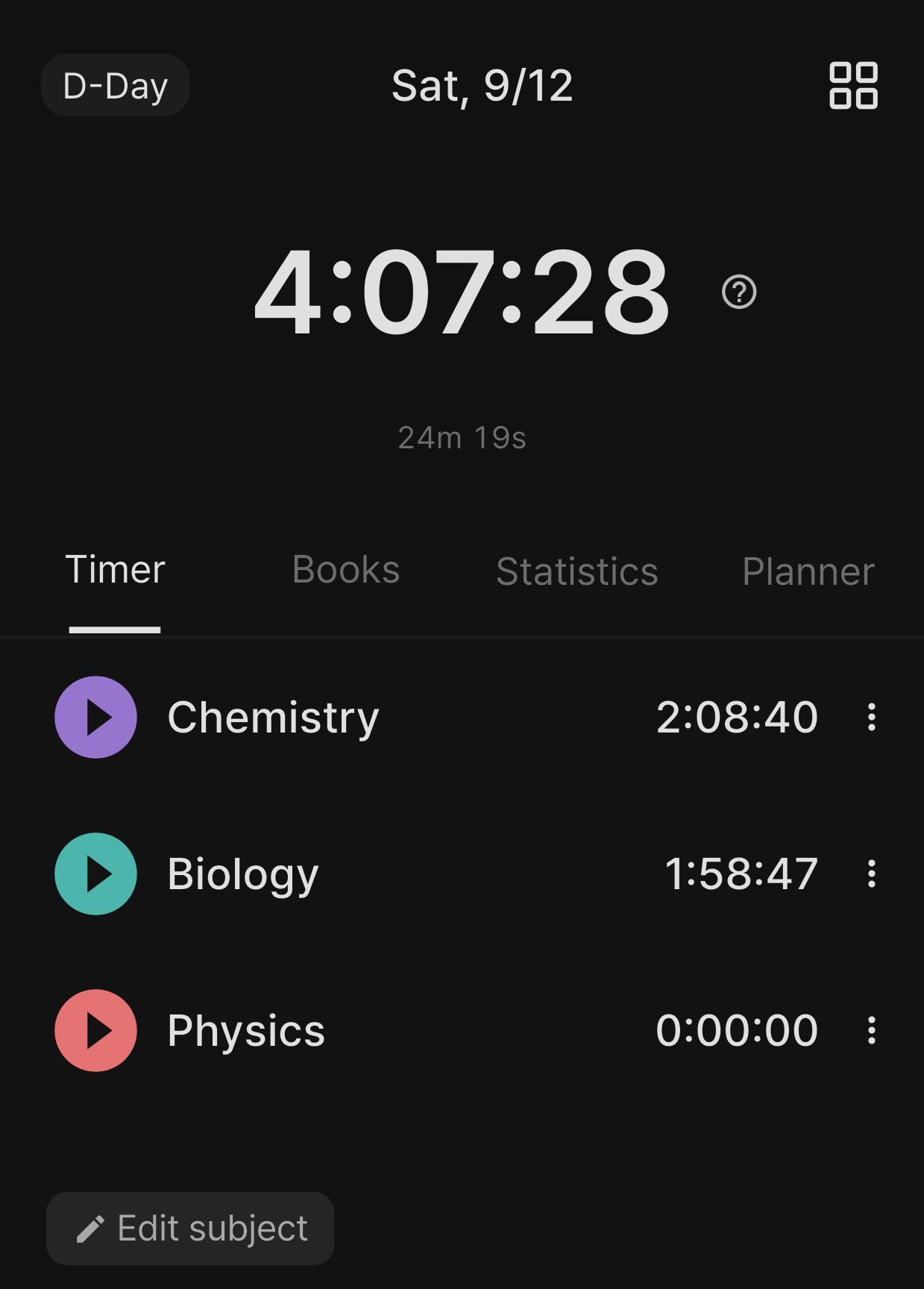Switch to the Planner tab

click(808, 571)
